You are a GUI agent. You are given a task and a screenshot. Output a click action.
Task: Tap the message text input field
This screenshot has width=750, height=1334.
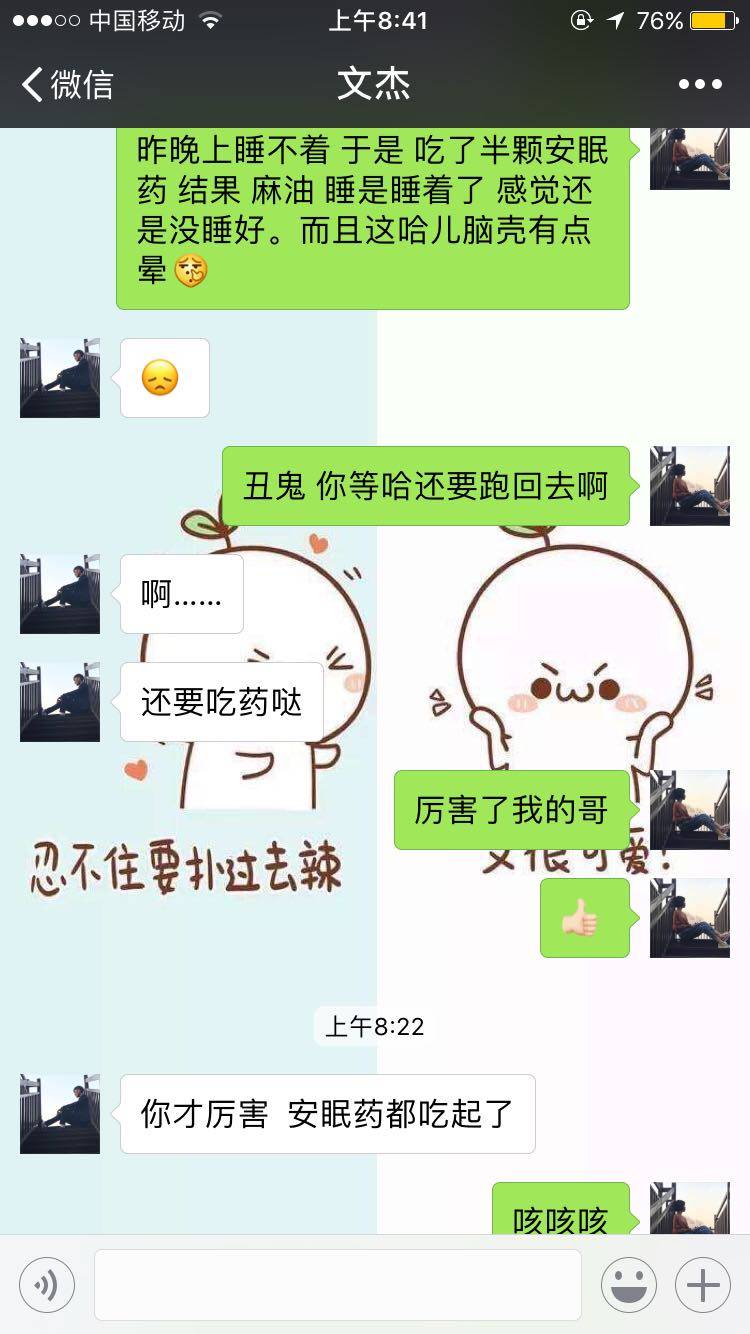(x=337, y=1284)
